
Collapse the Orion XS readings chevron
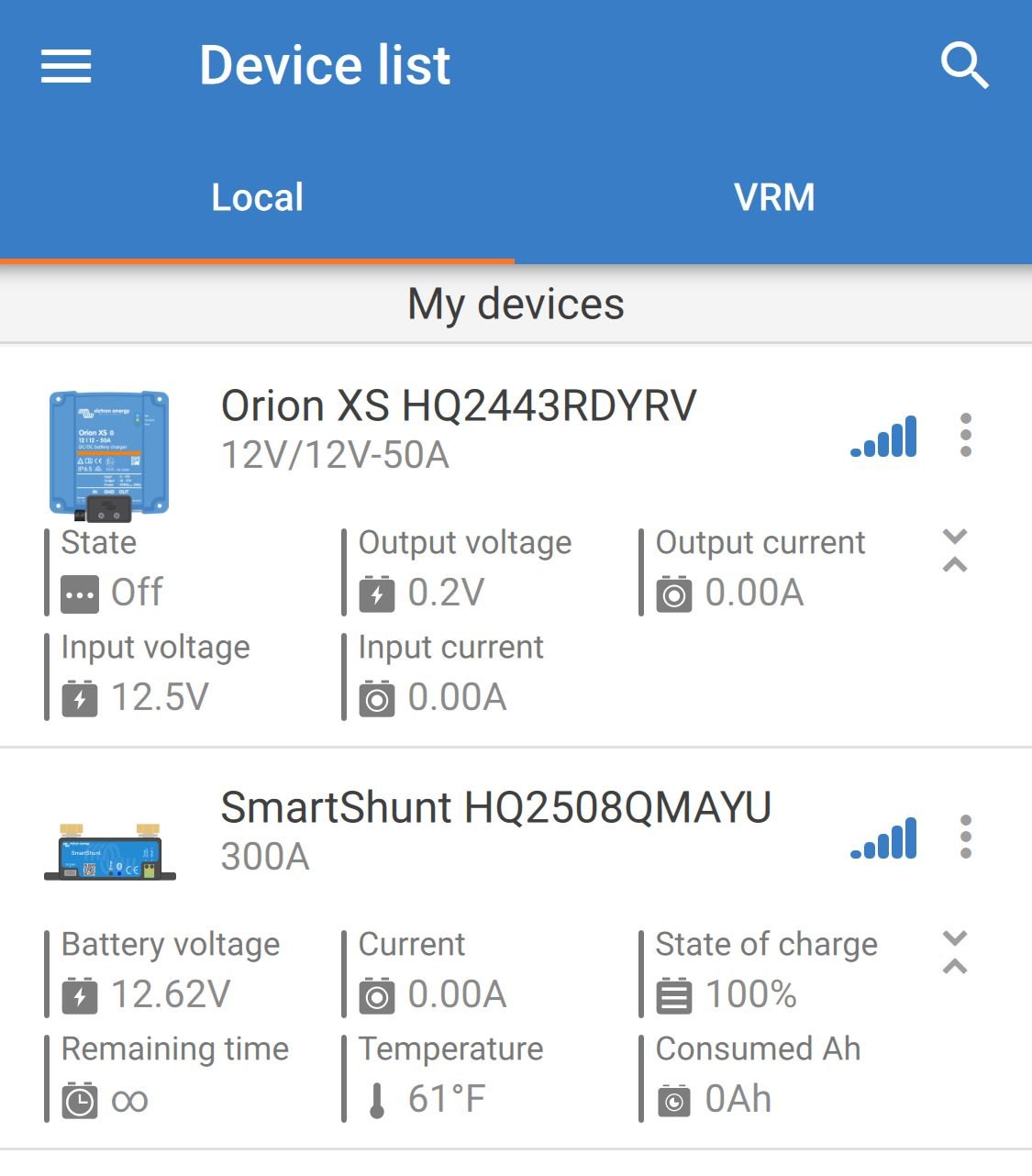tap(955, 550)
